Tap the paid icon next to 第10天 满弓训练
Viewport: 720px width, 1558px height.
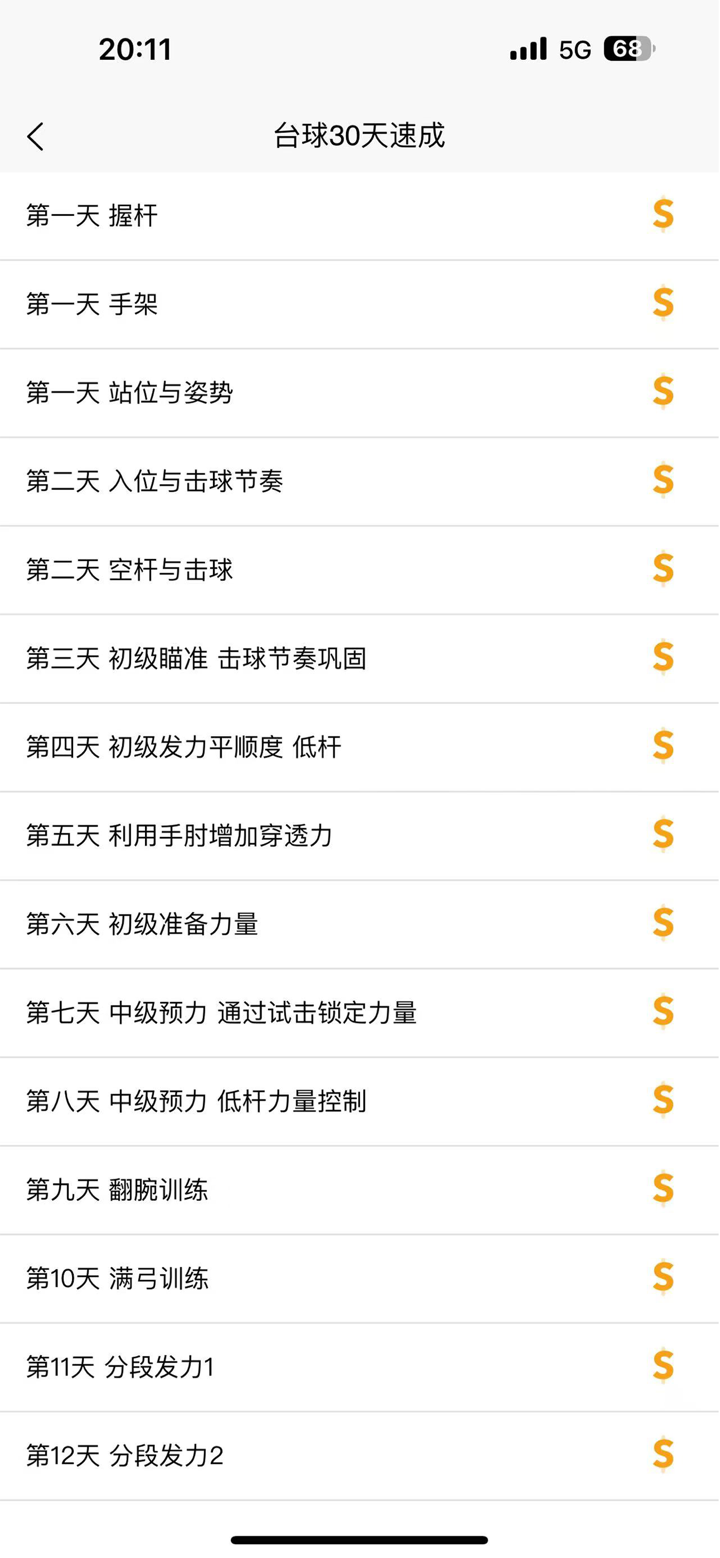[662, 1278]
